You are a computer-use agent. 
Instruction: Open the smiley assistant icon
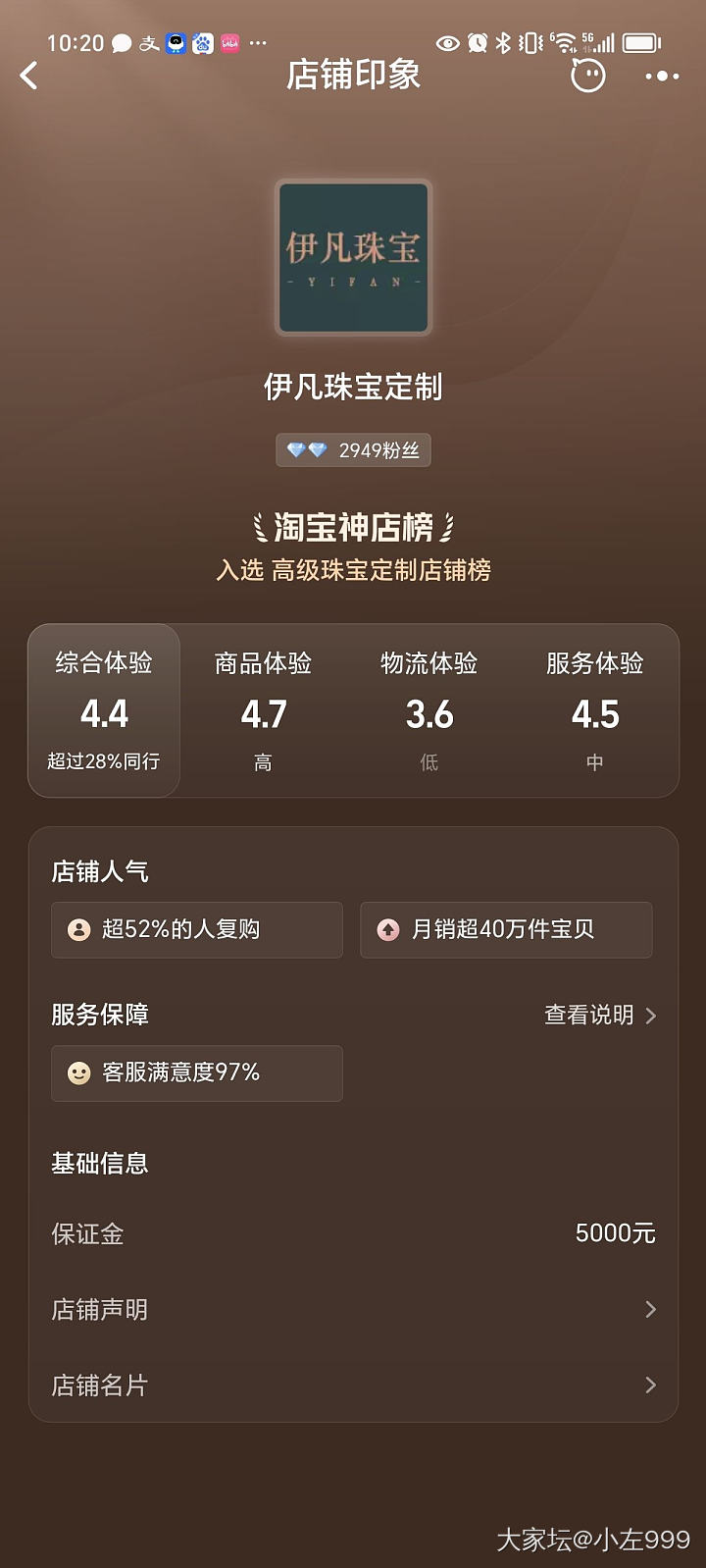click(x=587, y=76)
